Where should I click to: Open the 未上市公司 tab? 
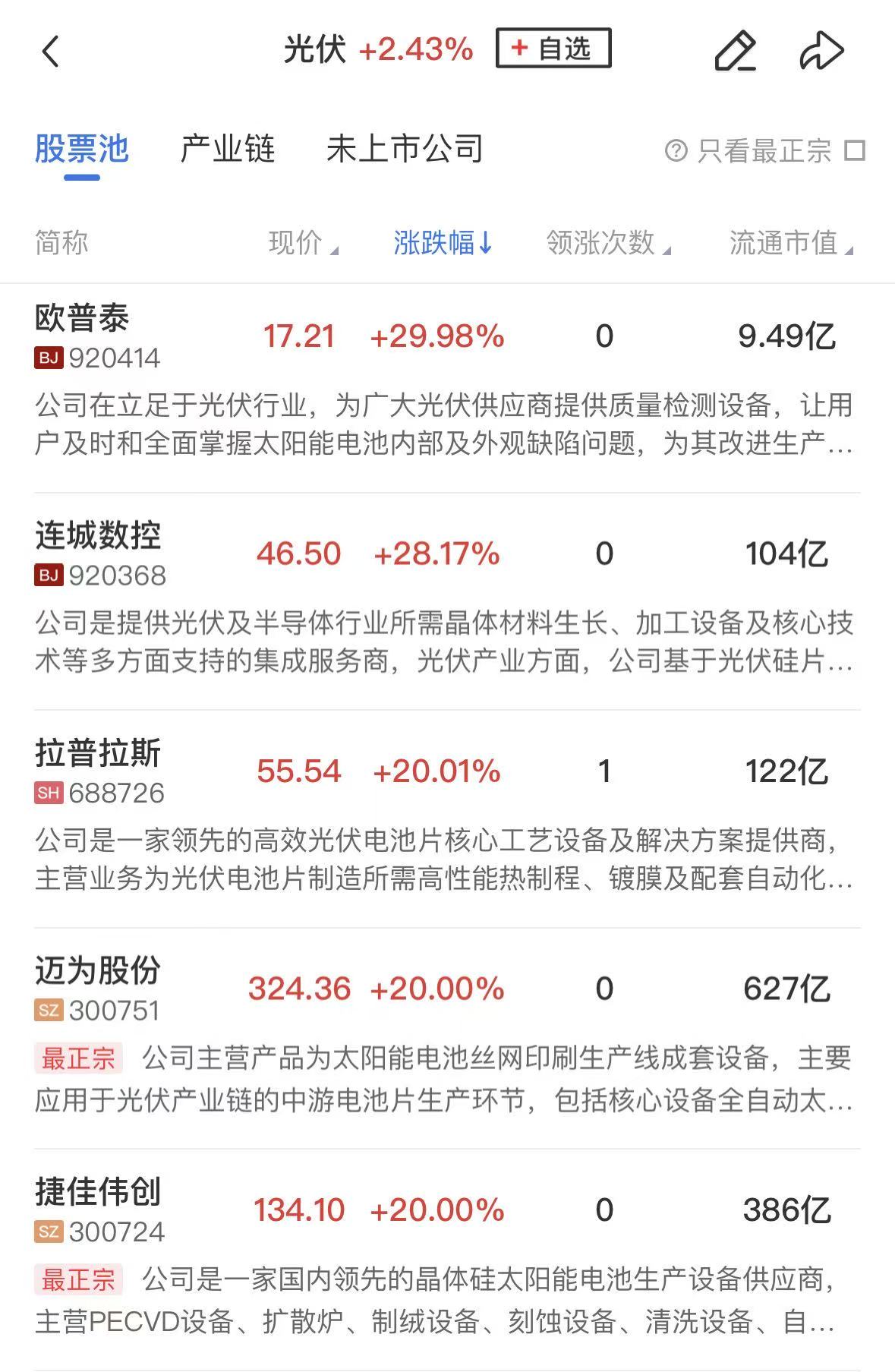tap(405, 149)
